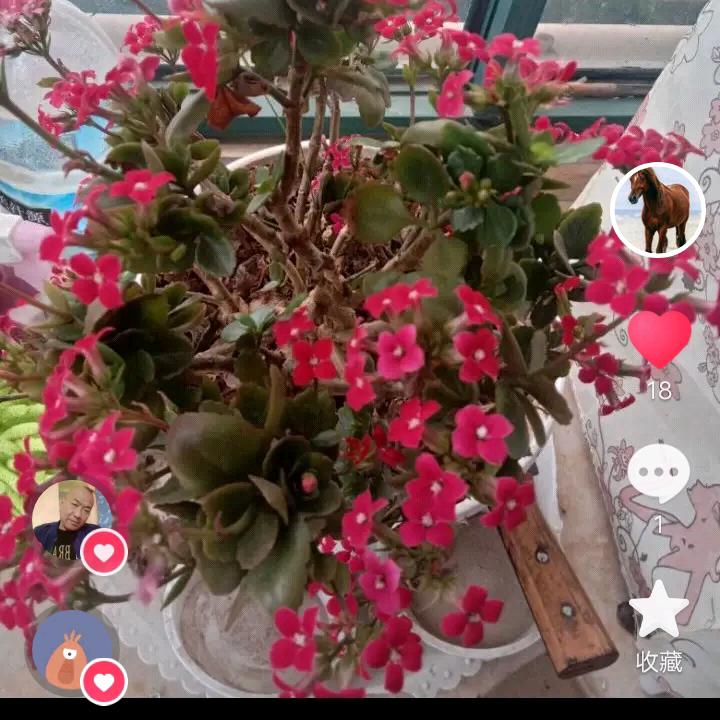This screenshot has height=720, width=720.
Task: Save video with the 收藏 star
Action: pyautogui.click(x=659, y=610)
